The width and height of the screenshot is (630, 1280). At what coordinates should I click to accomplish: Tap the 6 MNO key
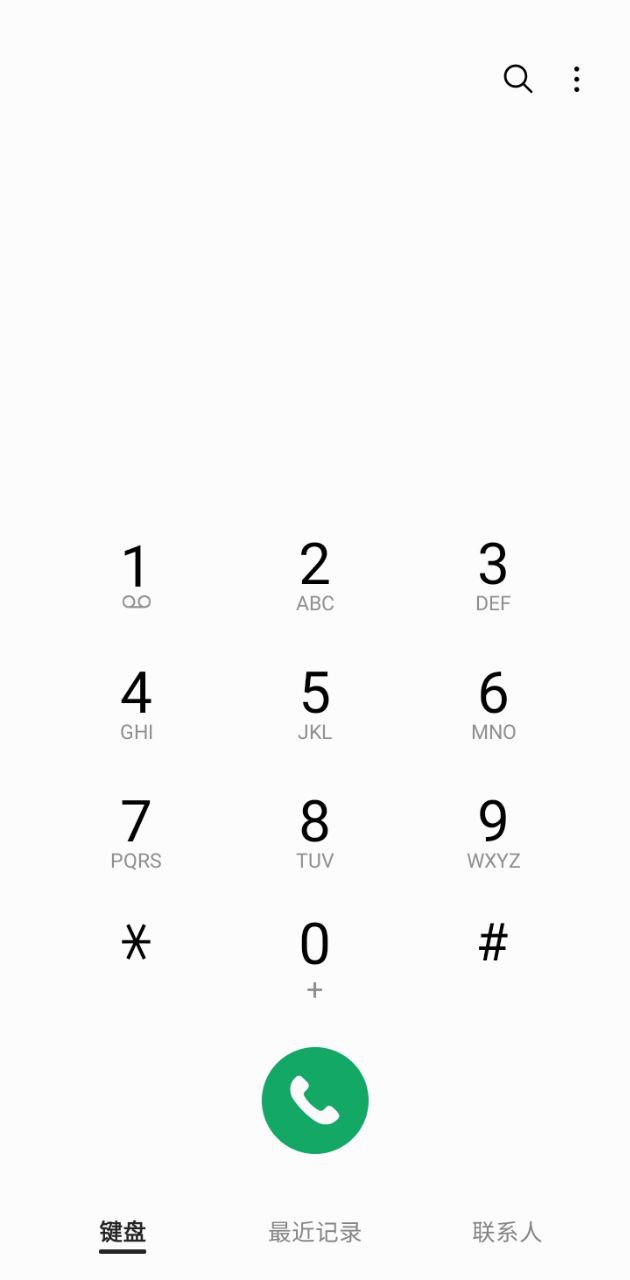click(x=493, y=704)
